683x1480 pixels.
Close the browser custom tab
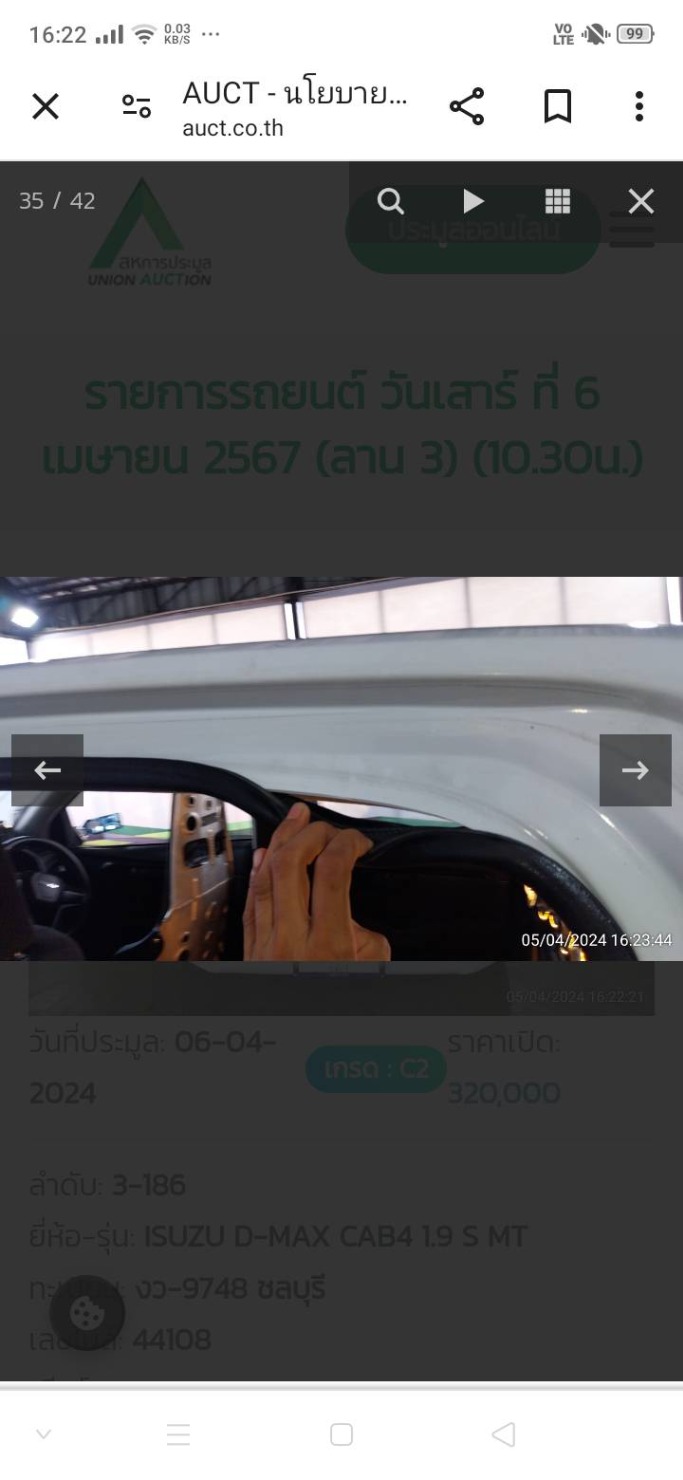(45, 106)
